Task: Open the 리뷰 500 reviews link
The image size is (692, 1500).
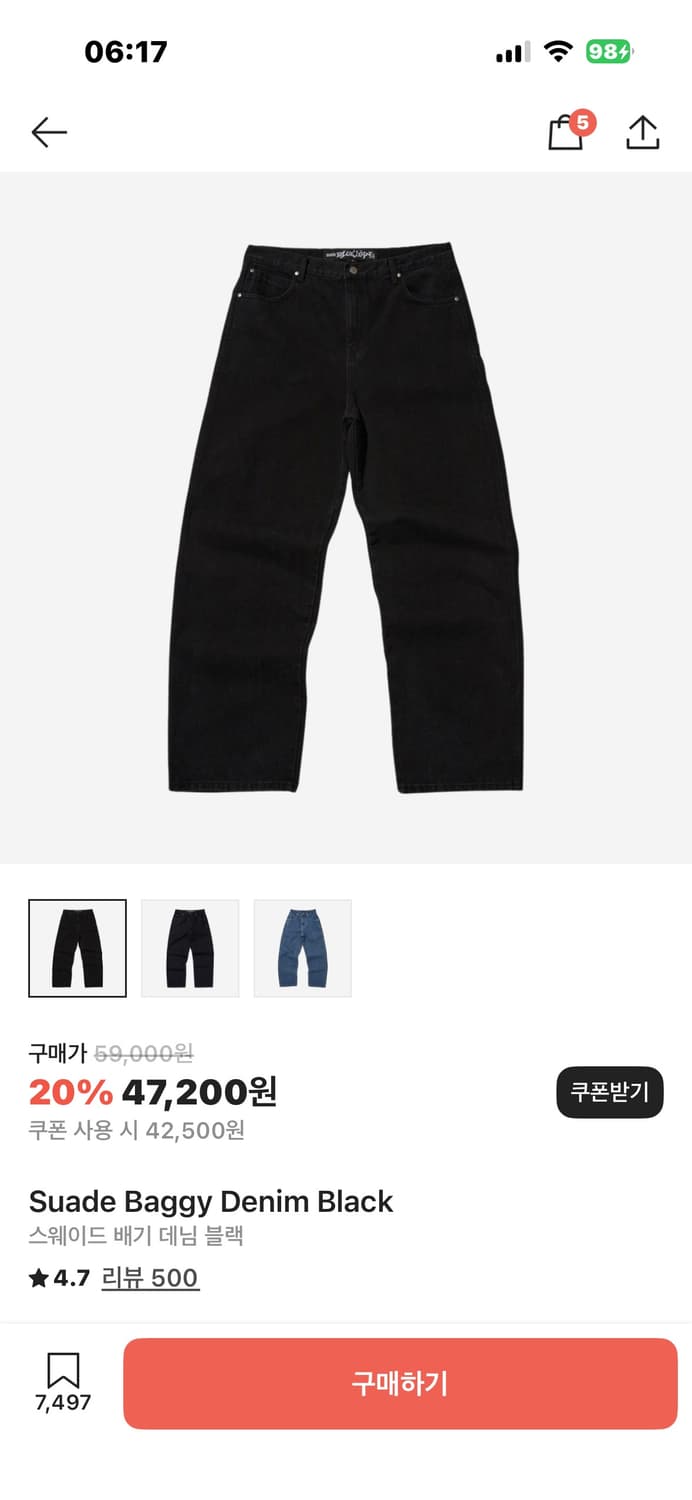Action: [150, 1278]
